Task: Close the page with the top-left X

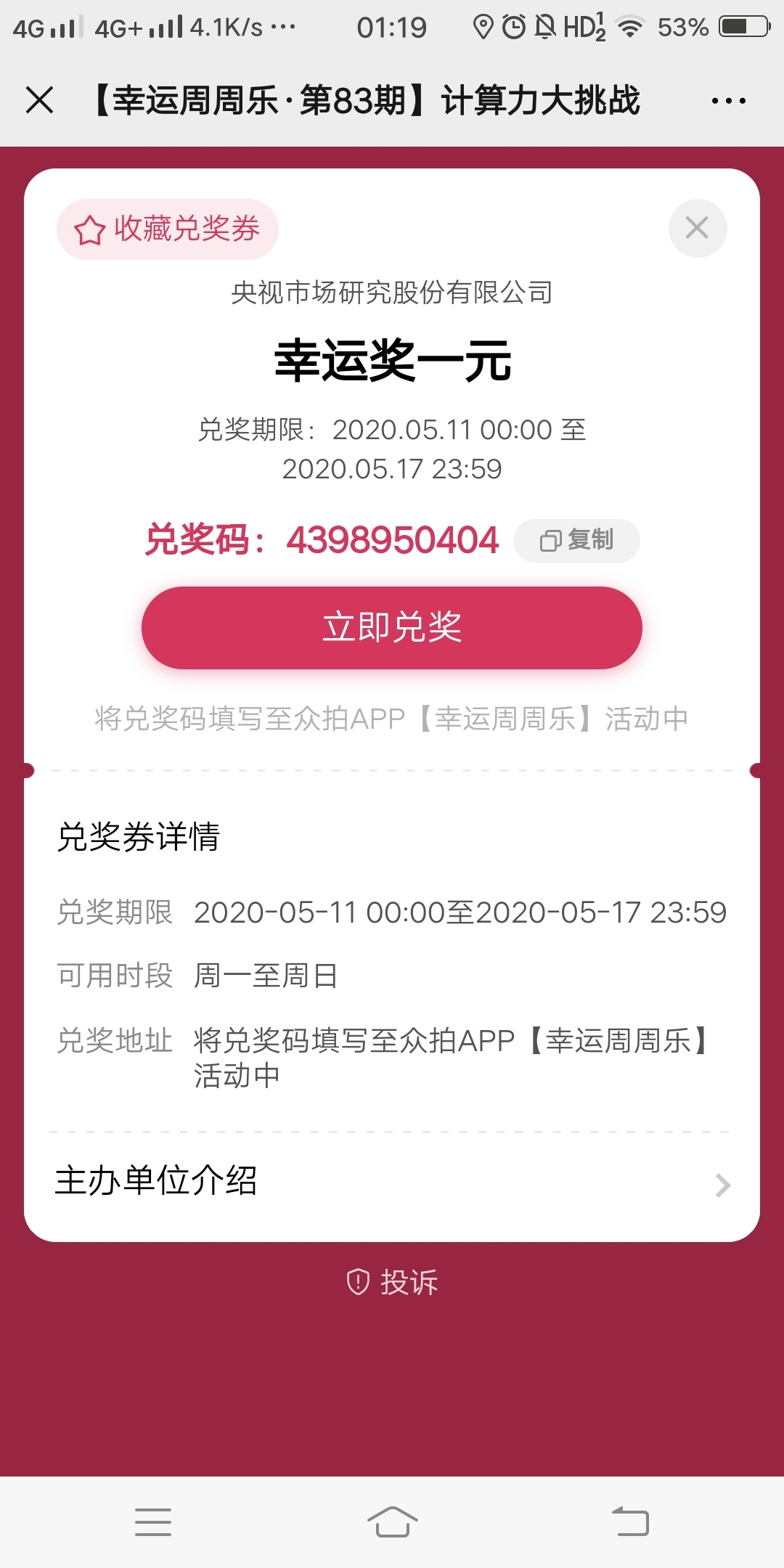Action: (39, 100)
